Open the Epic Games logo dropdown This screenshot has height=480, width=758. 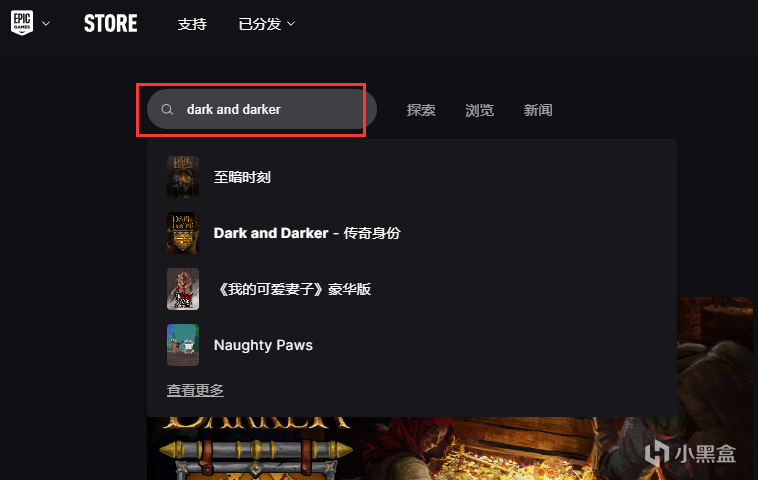[x=30, y=23]
